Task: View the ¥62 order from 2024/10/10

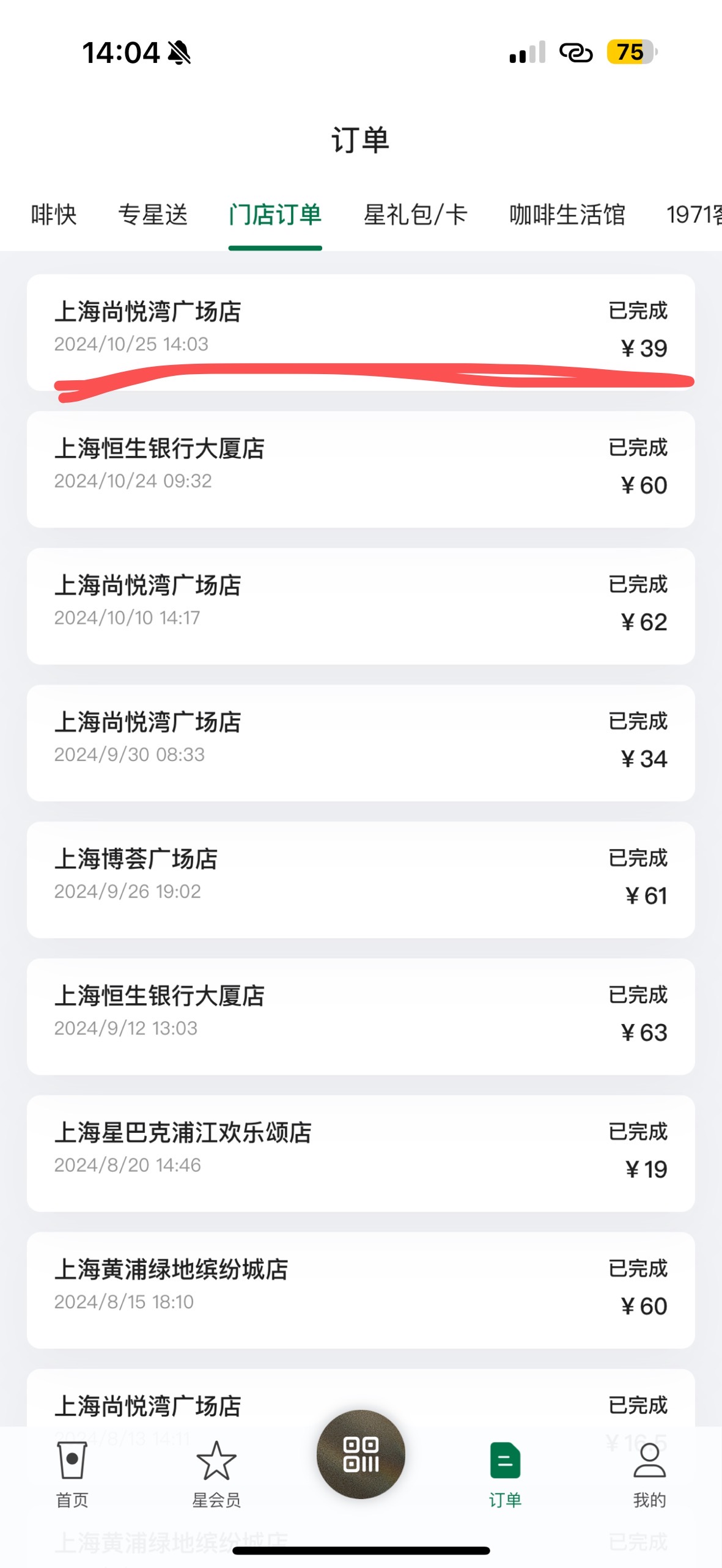Action: [x=361, y=606]
